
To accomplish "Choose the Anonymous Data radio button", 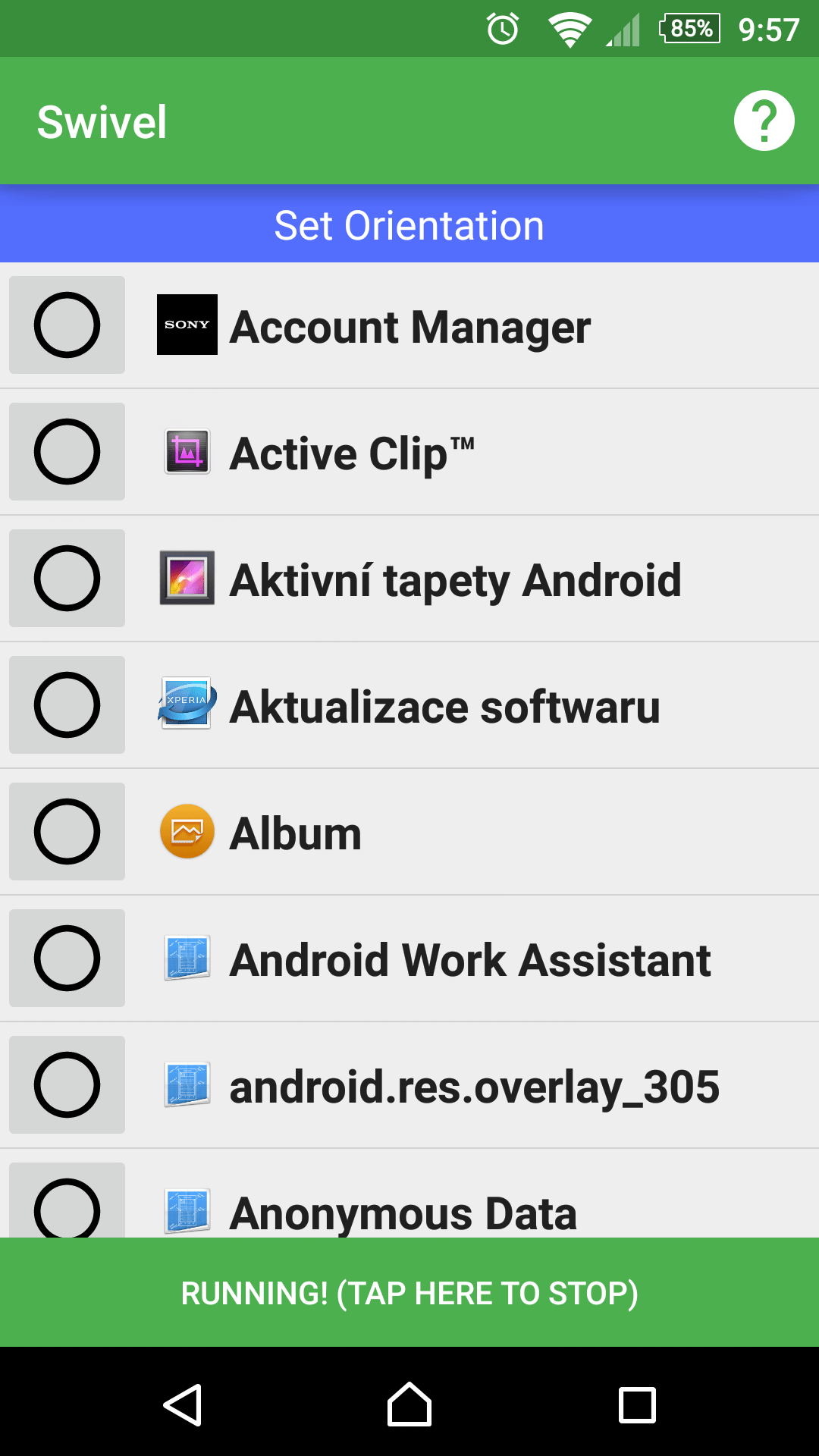I will [67, 1200].
